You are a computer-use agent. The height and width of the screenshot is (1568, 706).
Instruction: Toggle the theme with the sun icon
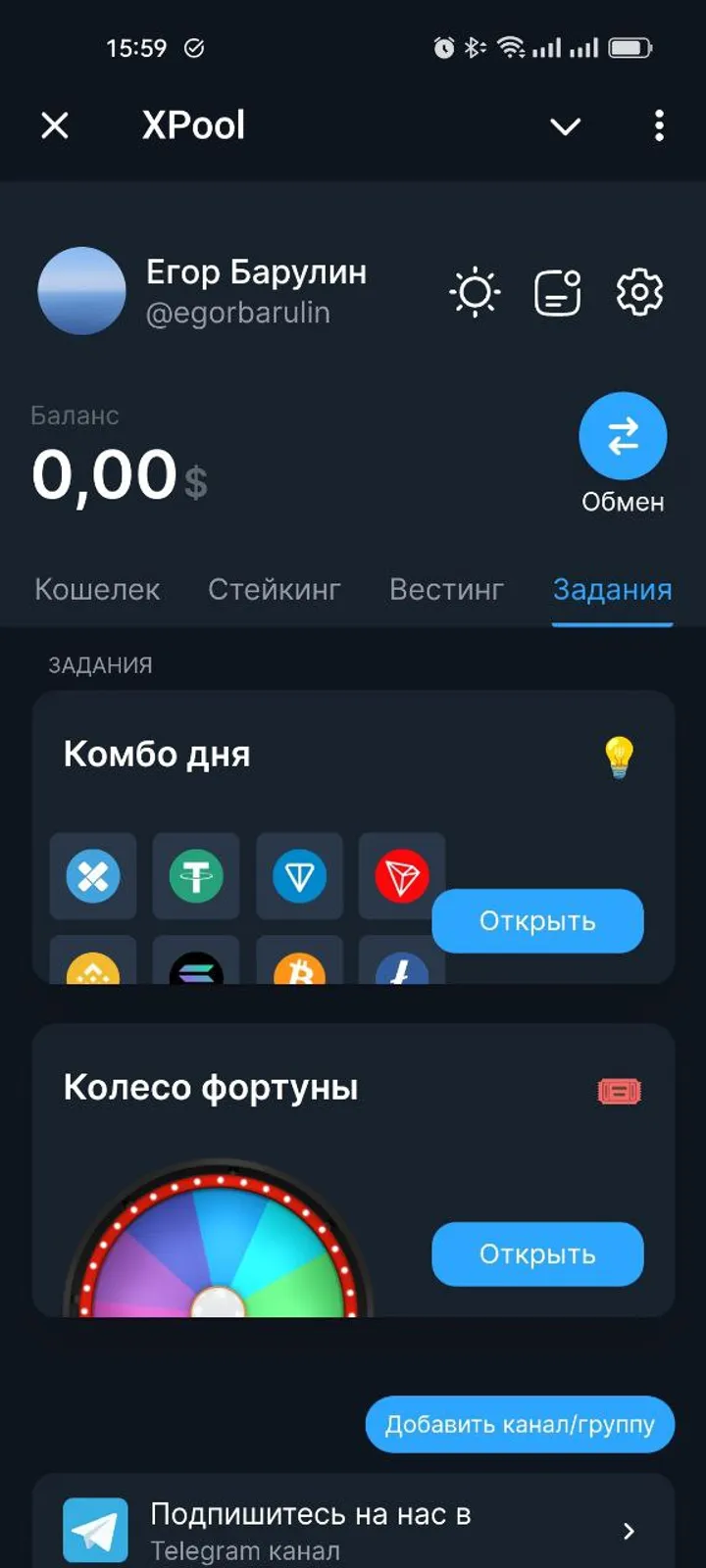(x=475, y=291)
